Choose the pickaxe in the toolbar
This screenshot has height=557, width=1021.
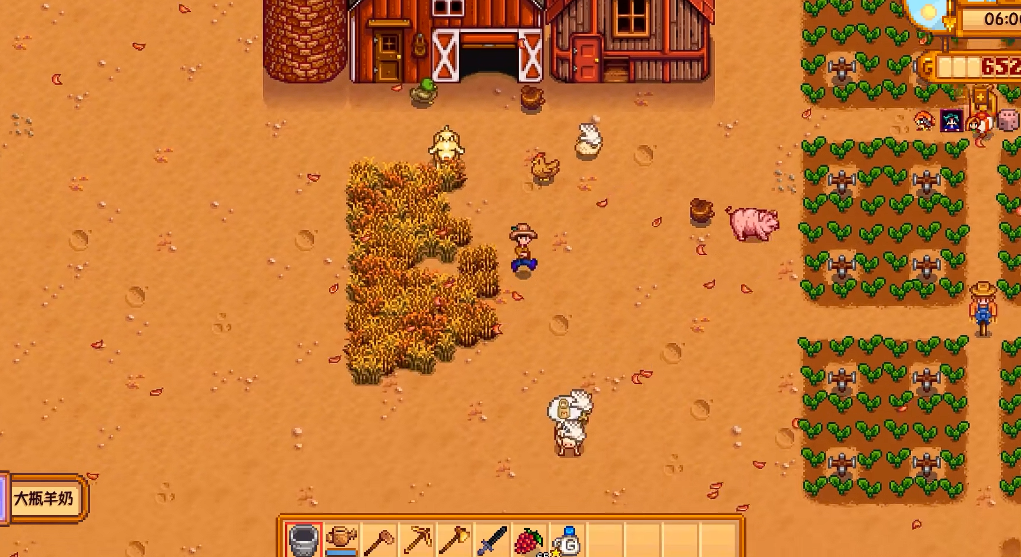point(418,540)
